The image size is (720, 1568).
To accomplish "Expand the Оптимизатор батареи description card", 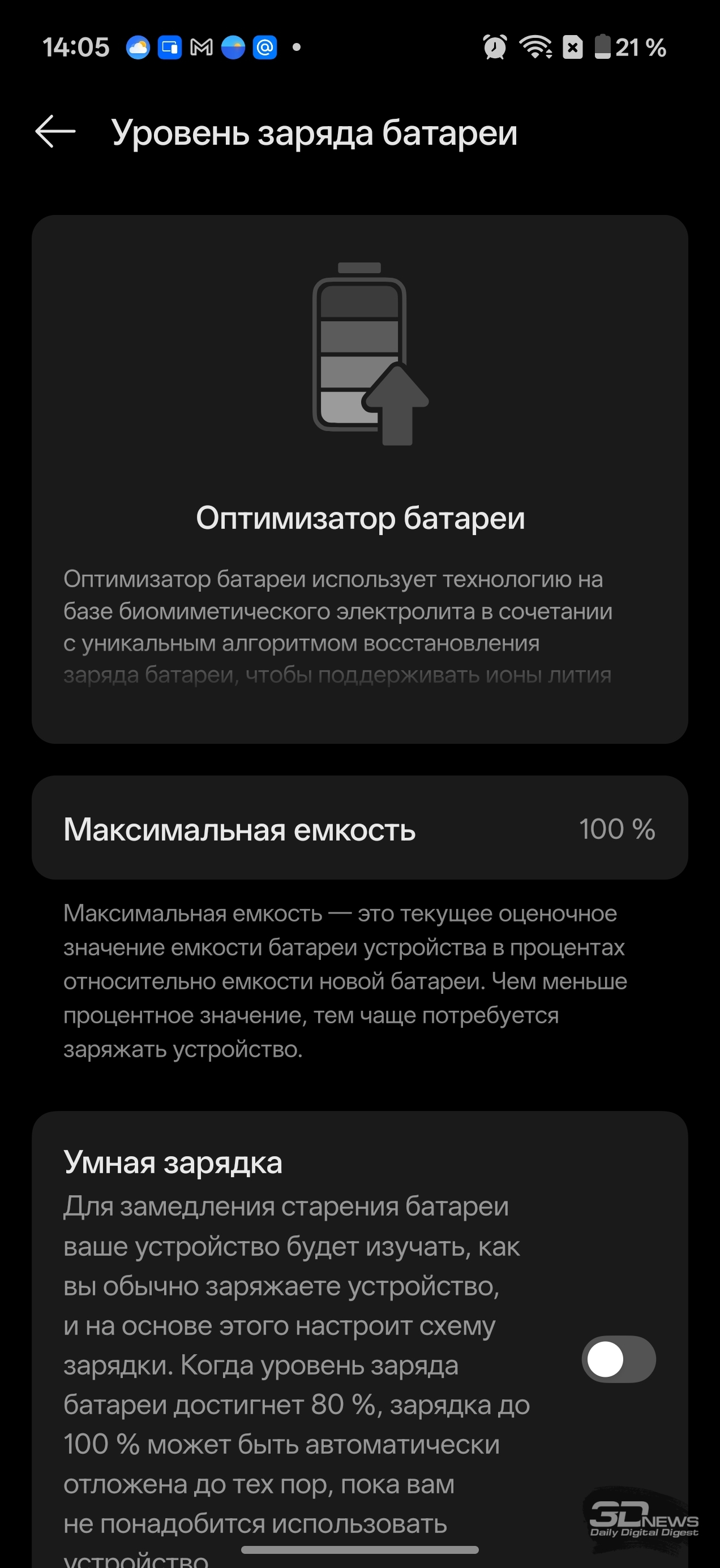I will (359, 627).
